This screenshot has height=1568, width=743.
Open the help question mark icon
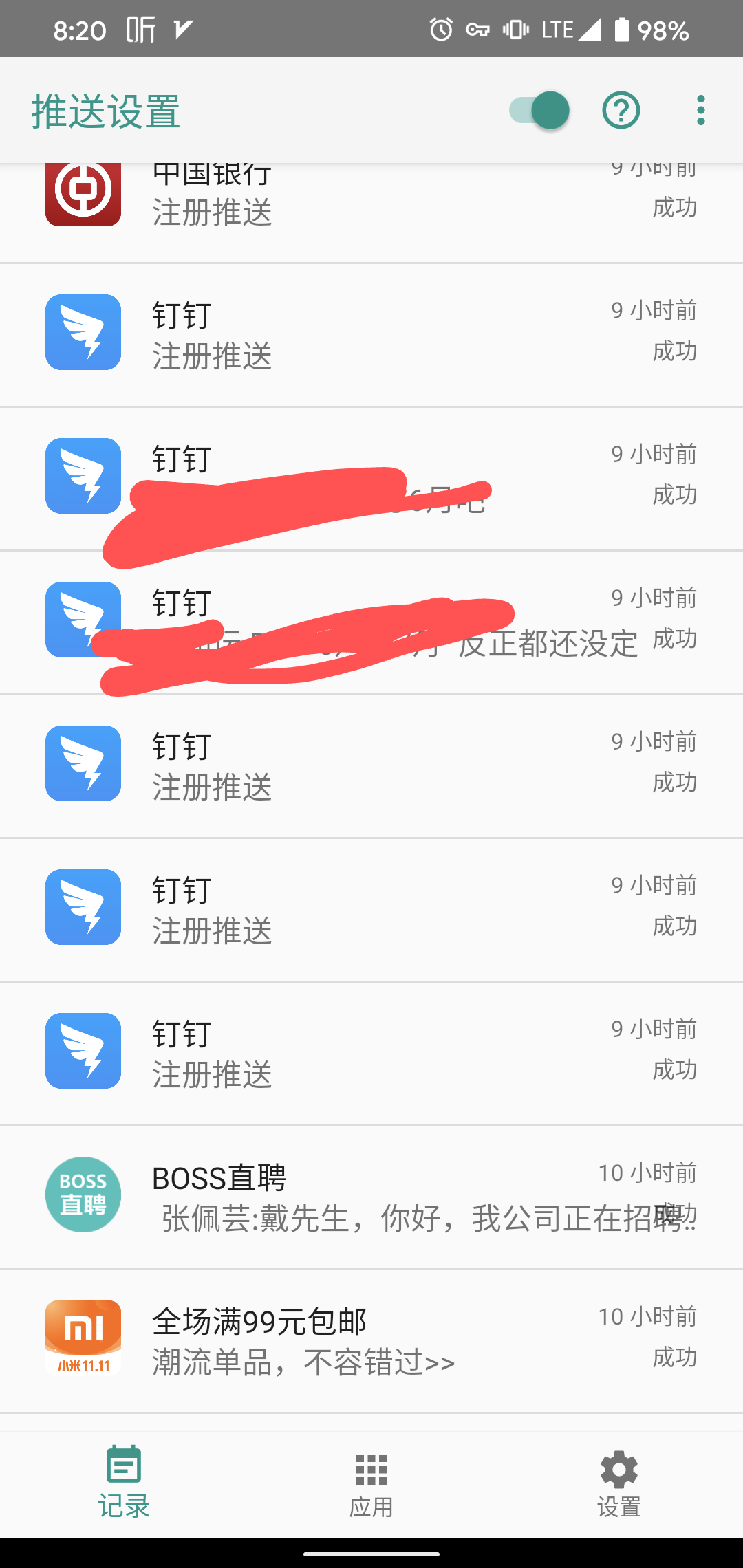pos(620,110)
